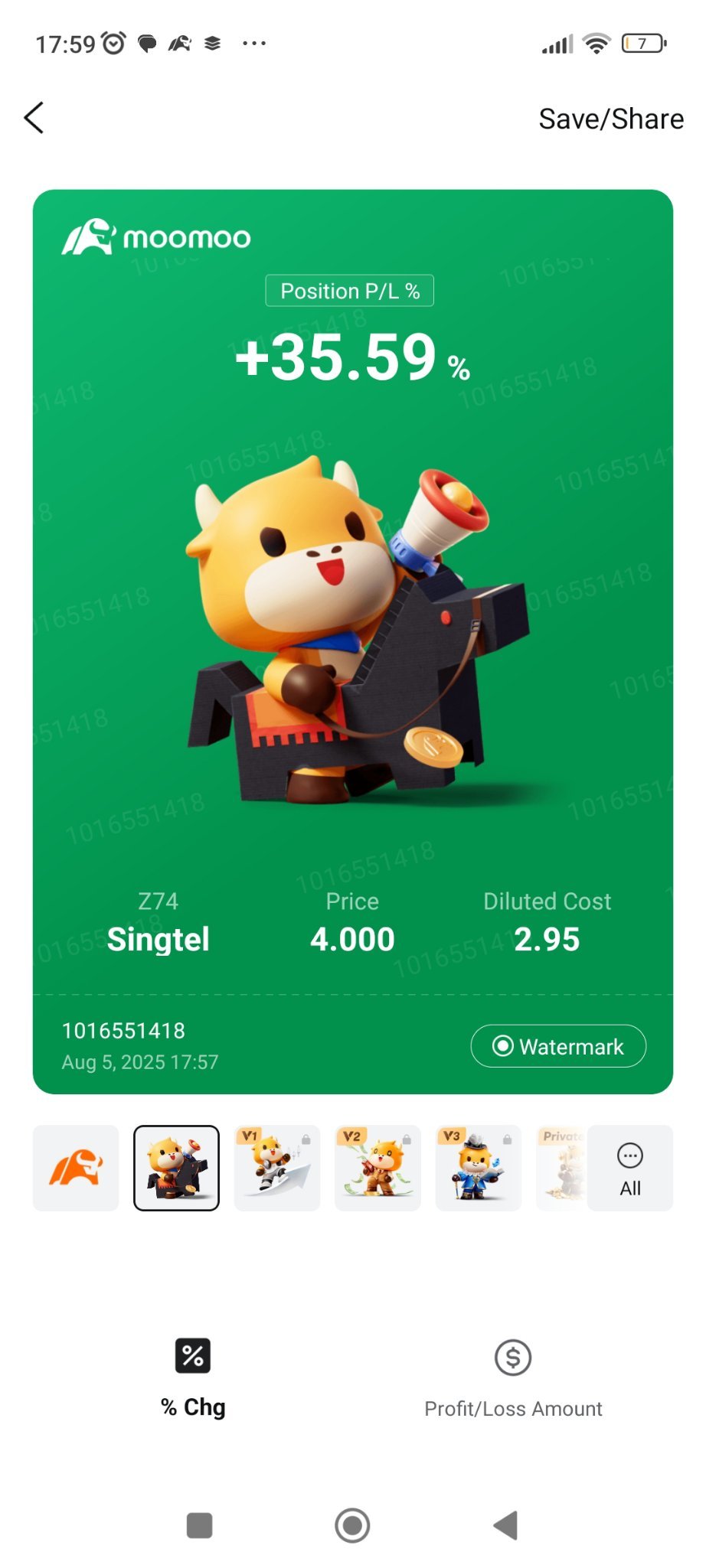706x1568 pixels.
Task: Switch to % Chg display
Action: pyautogui.click(x=193, y=1377)
